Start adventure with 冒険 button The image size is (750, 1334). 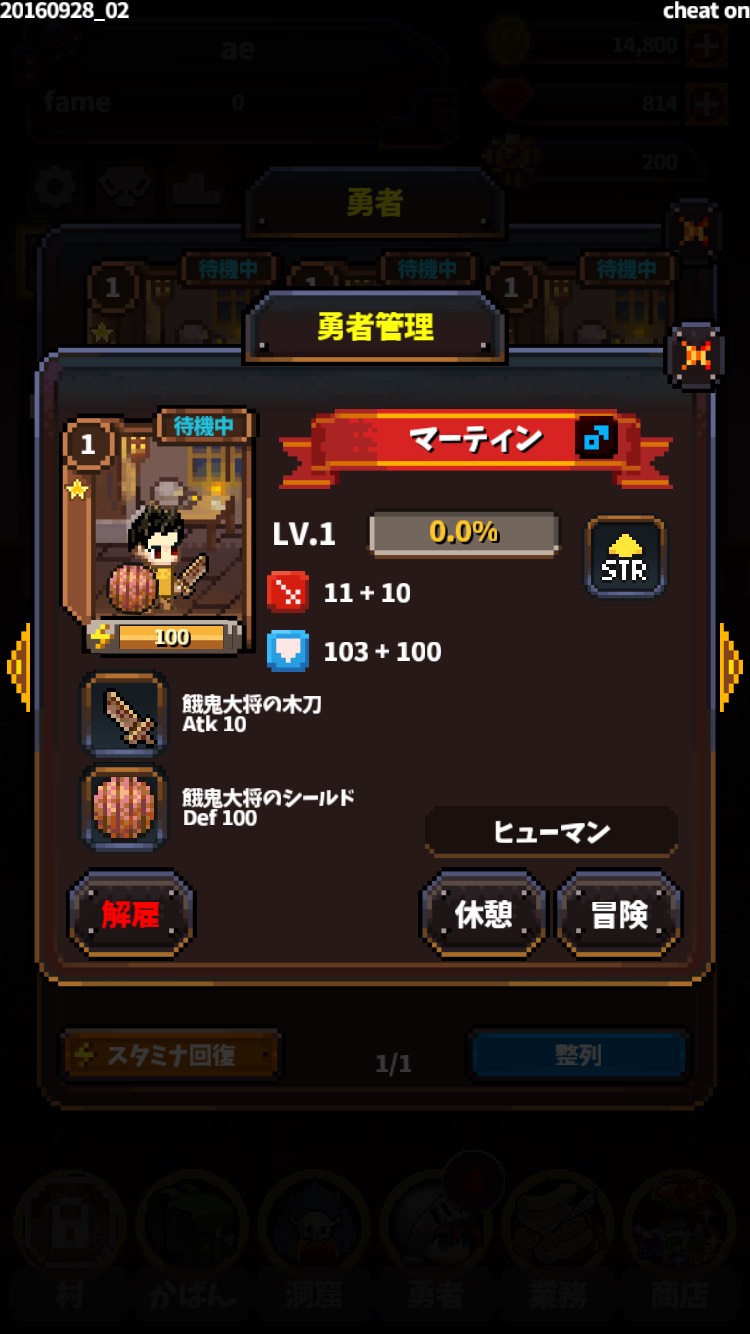619,913
